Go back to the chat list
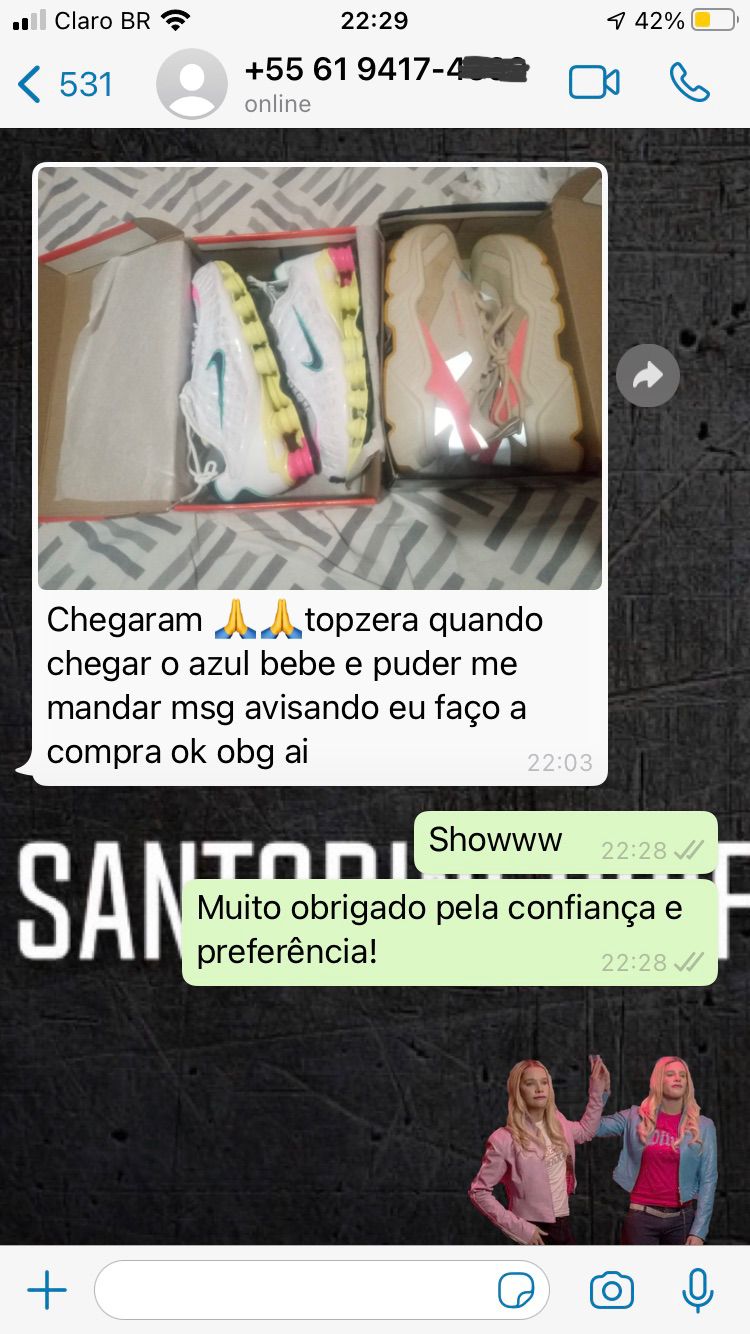750x1334 pixels. 64,84
